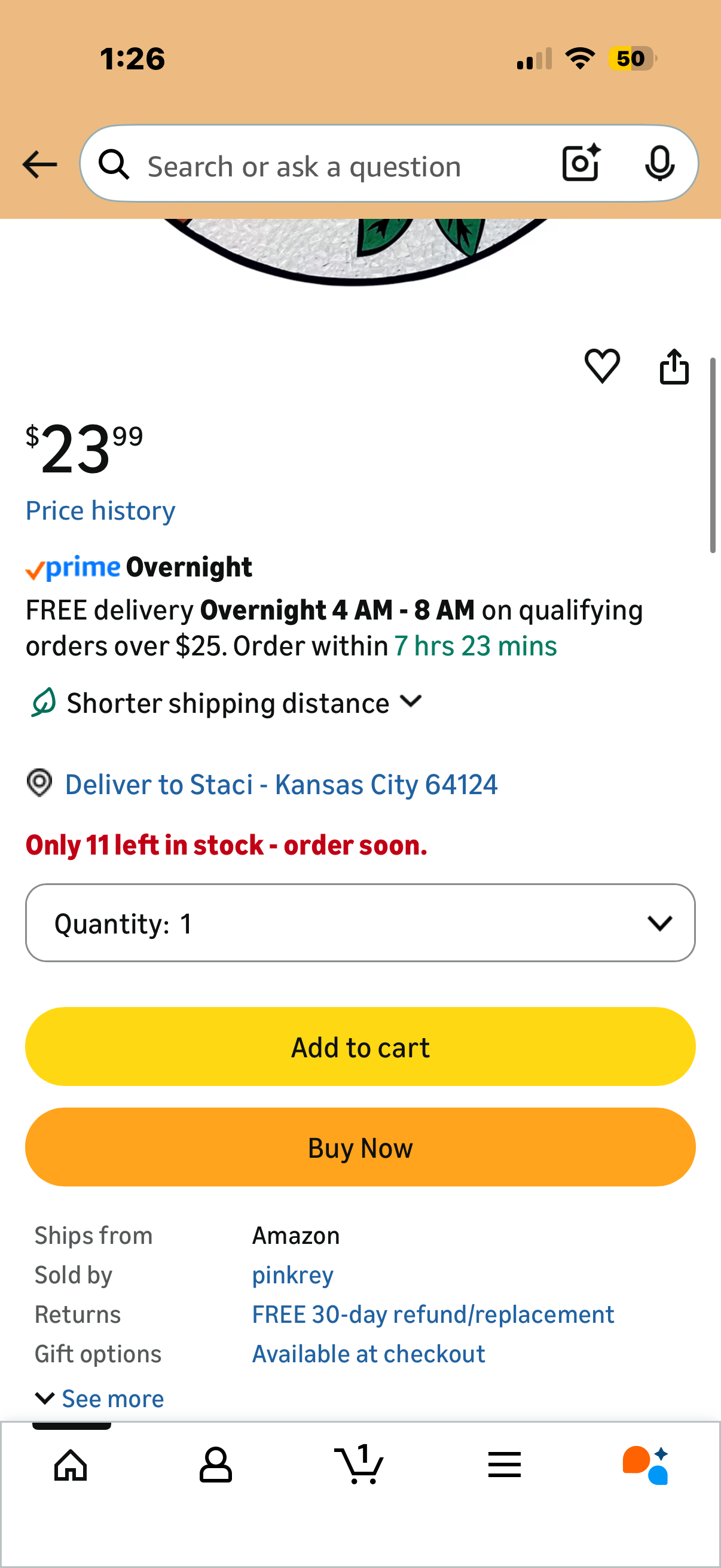The width and height of the screenshot is (721, 1568).
Task: Open the account profile tab
Action: click(215, 1465)
